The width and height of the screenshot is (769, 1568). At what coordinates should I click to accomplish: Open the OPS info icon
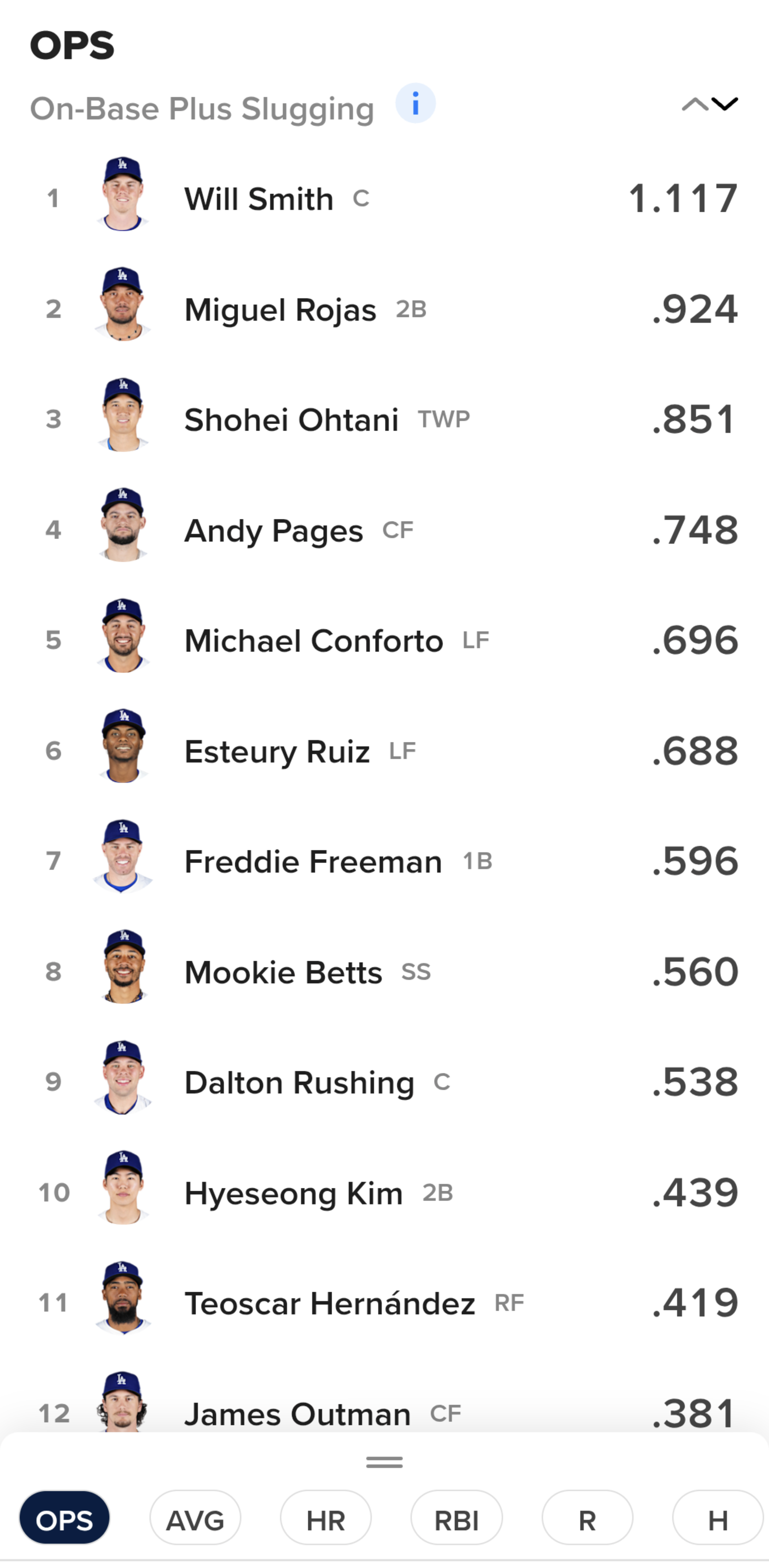click(x=415, y=103)
